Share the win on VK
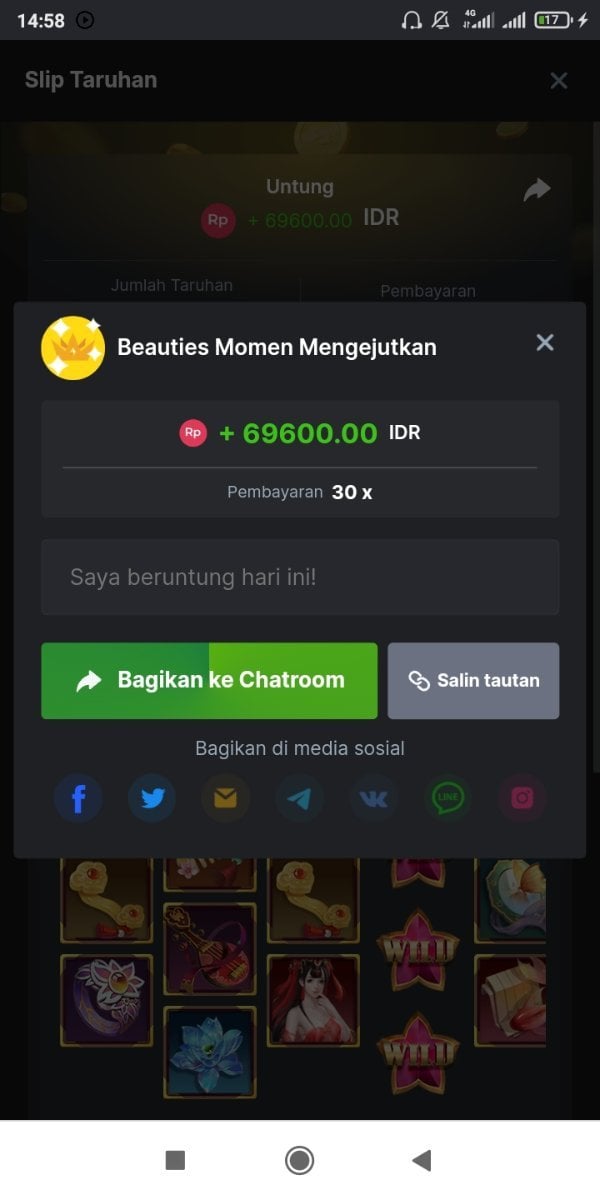The image size is (600, 1200). 374,798
